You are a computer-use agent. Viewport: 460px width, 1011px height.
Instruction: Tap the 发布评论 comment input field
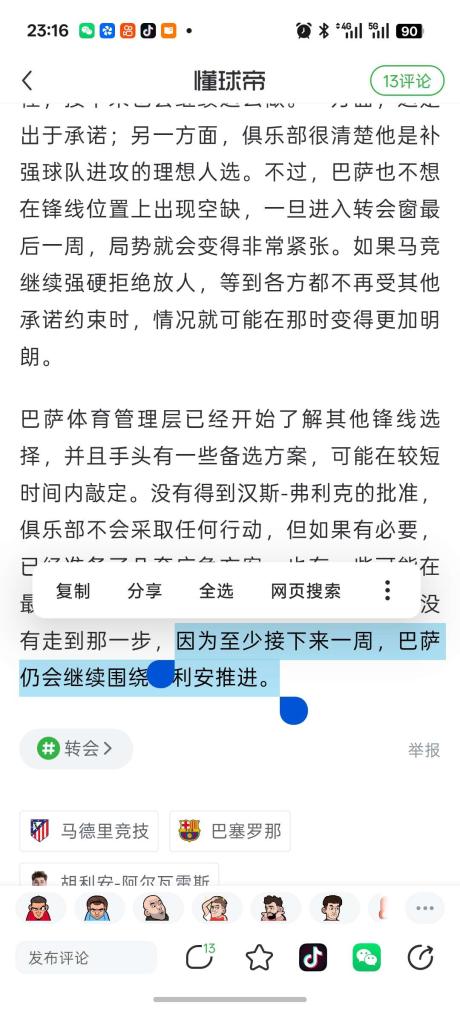click(x=86, y=957)
